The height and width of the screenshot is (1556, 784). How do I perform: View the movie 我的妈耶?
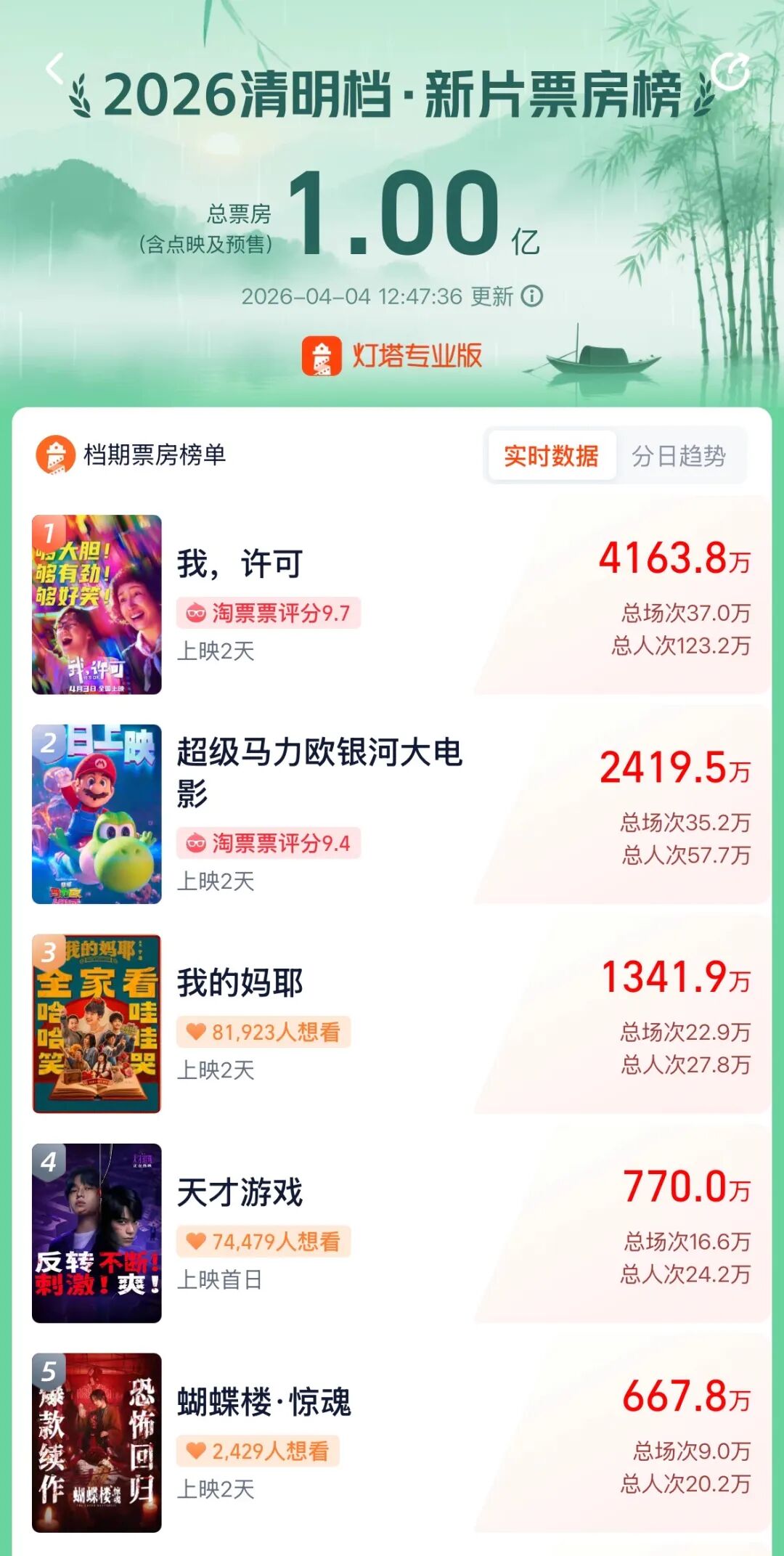pos(240,983)
